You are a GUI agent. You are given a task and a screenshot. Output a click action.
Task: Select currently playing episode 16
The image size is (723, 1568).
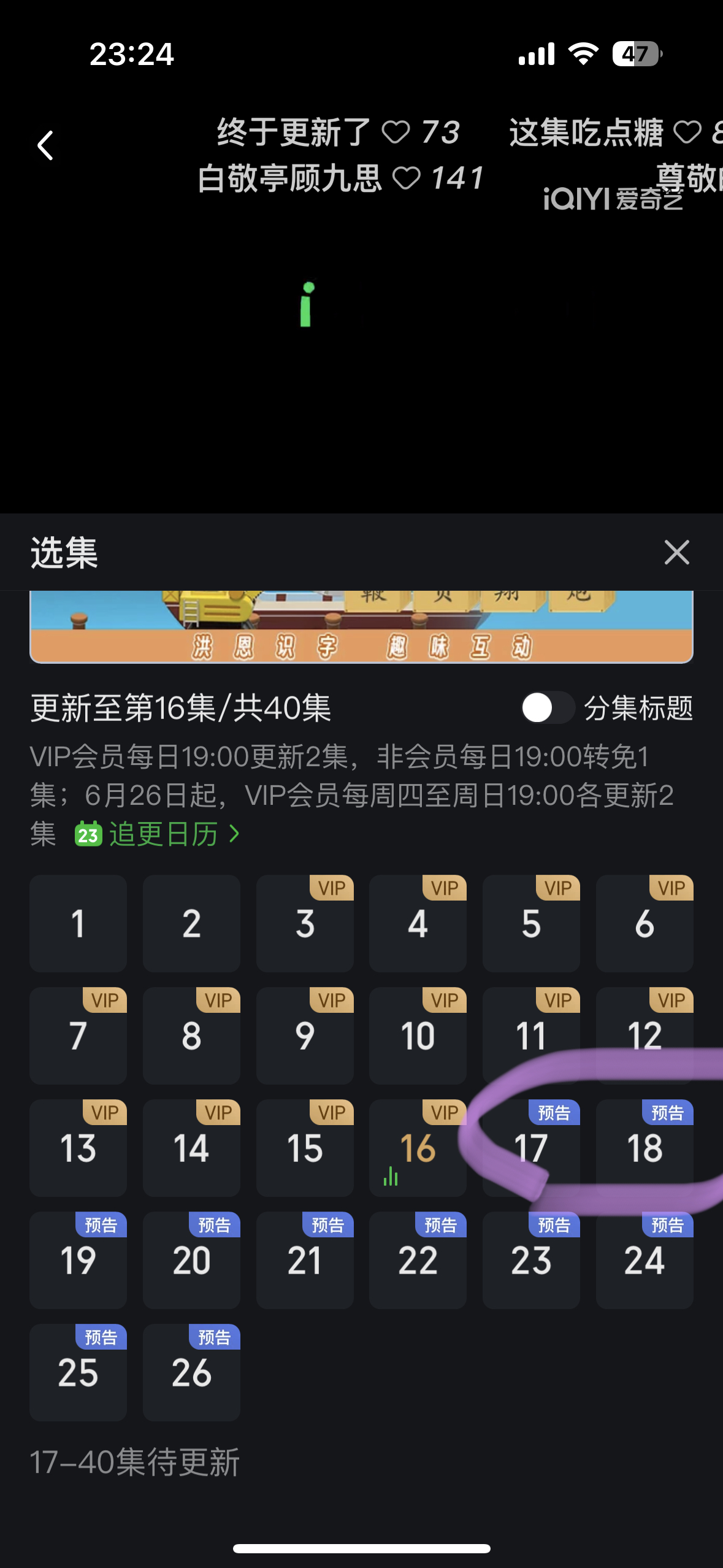coord(418,1148)
